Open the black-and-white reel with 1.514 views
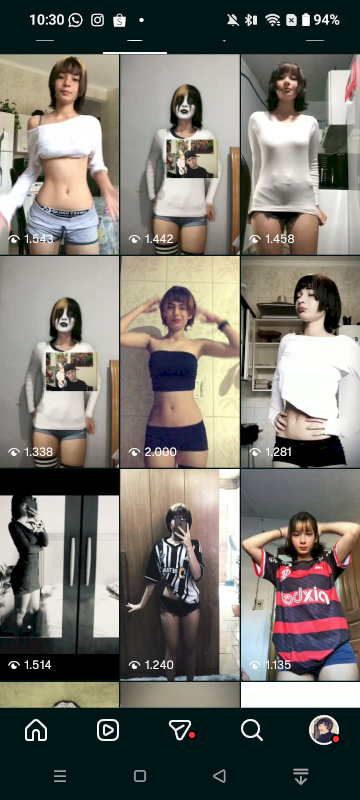 pos(59,575)
